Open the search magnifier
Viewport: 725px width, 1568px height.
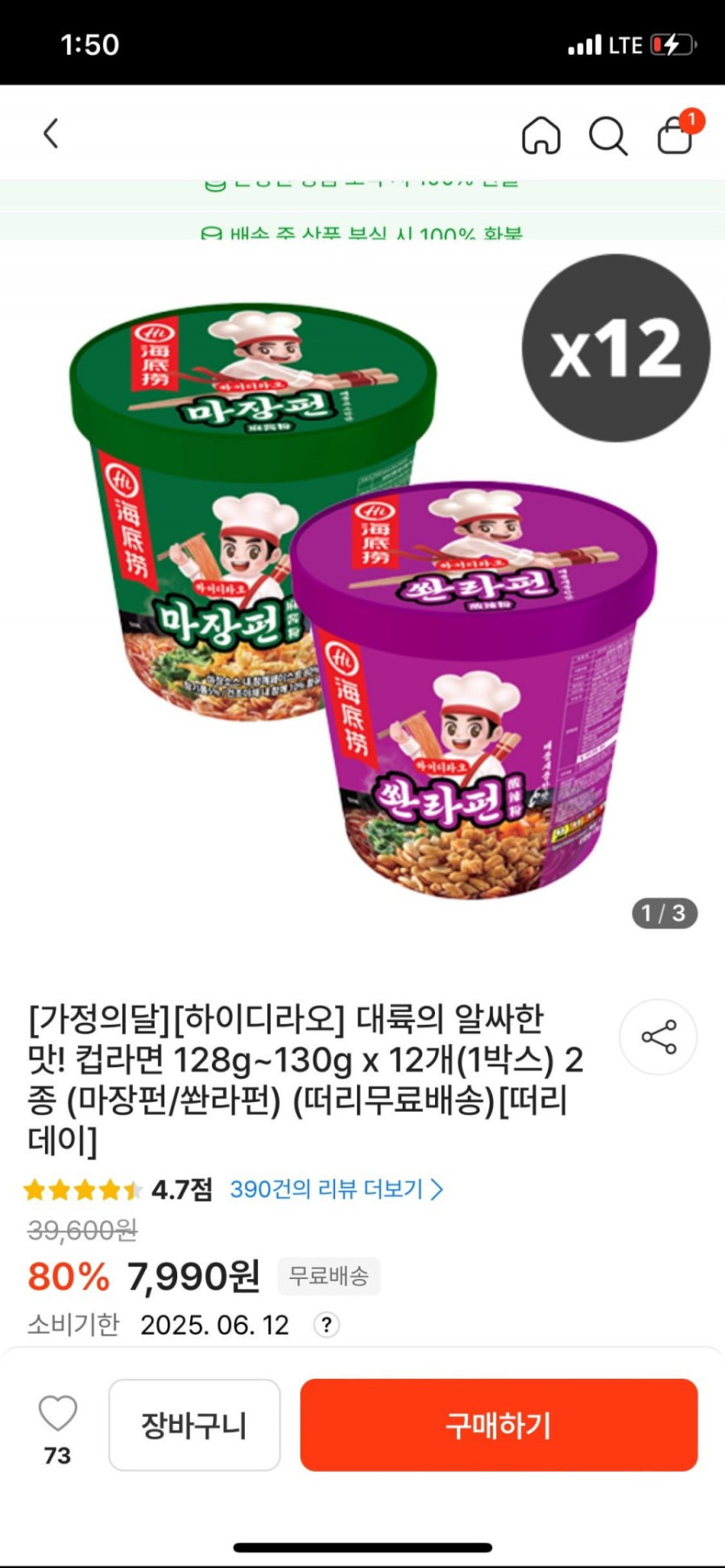click(608, 136)
